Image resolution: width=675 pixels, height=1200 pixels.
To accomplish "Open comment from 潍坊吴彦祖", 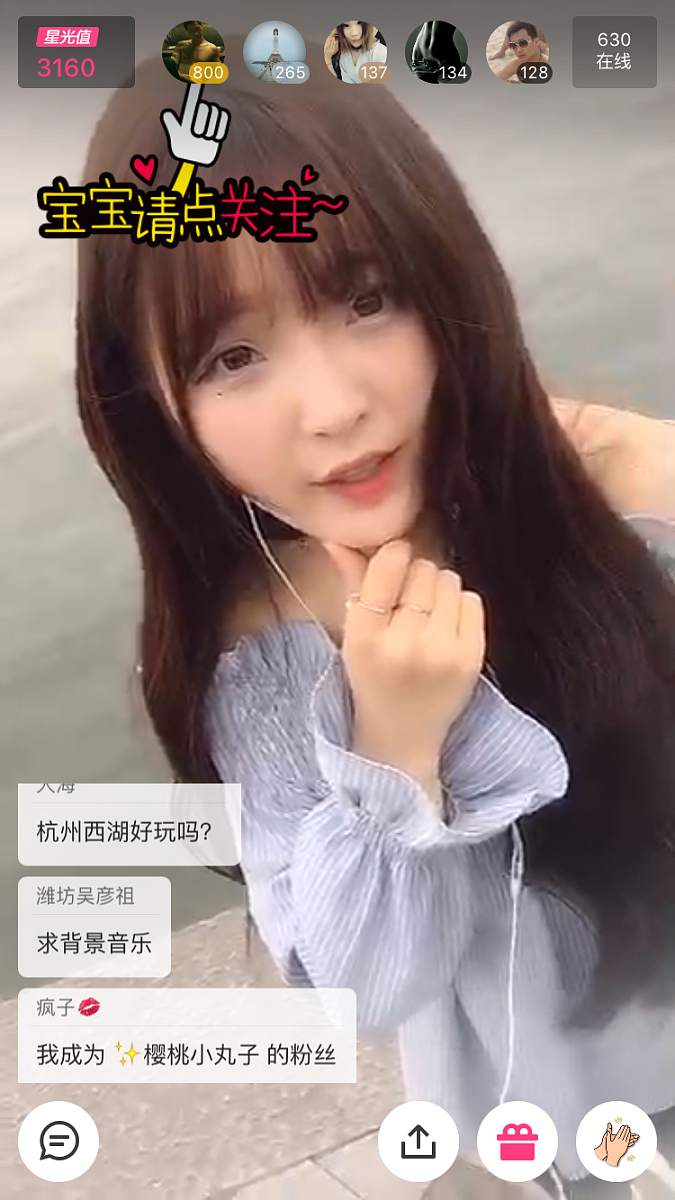I will tap(95, 927).
